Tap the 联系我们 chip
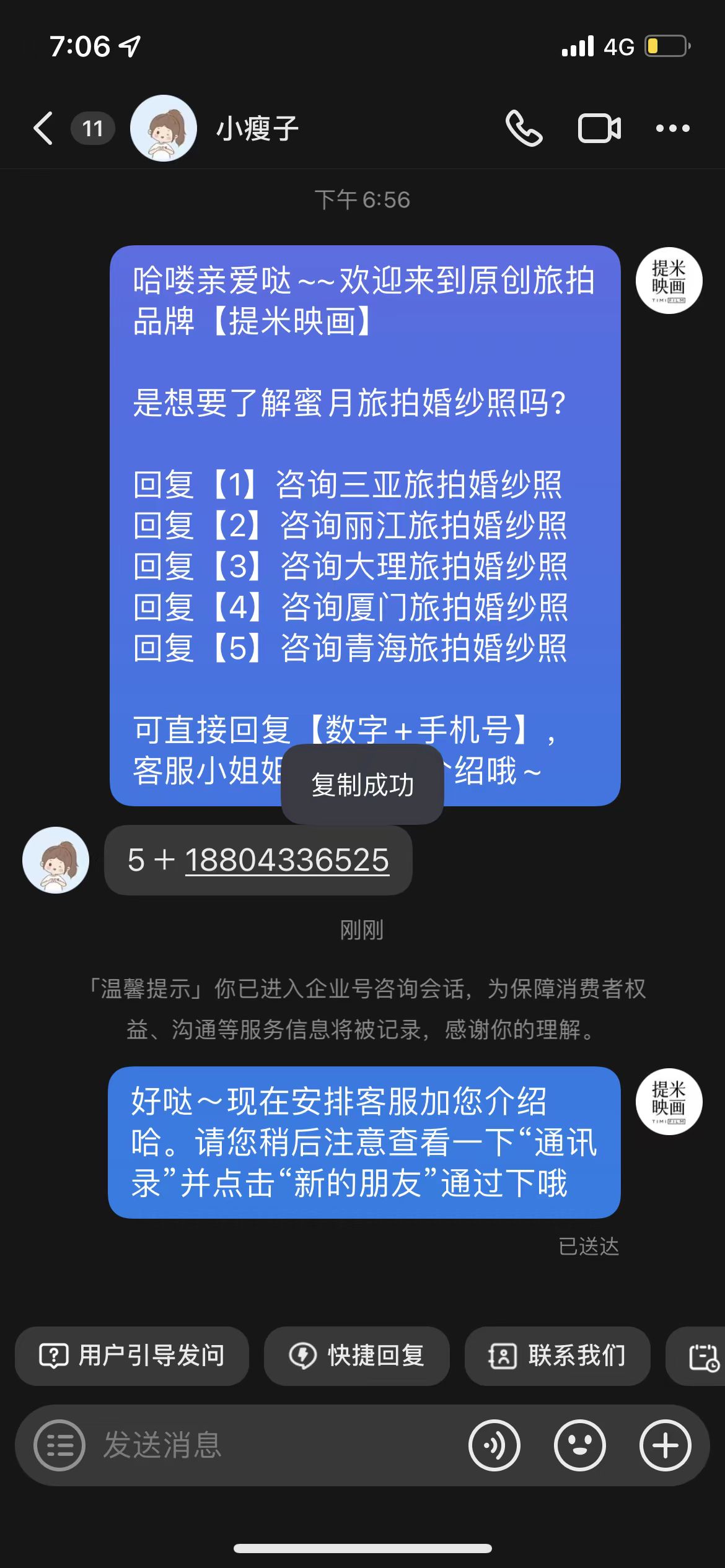725x1568 pixels. click(558, 1356)
